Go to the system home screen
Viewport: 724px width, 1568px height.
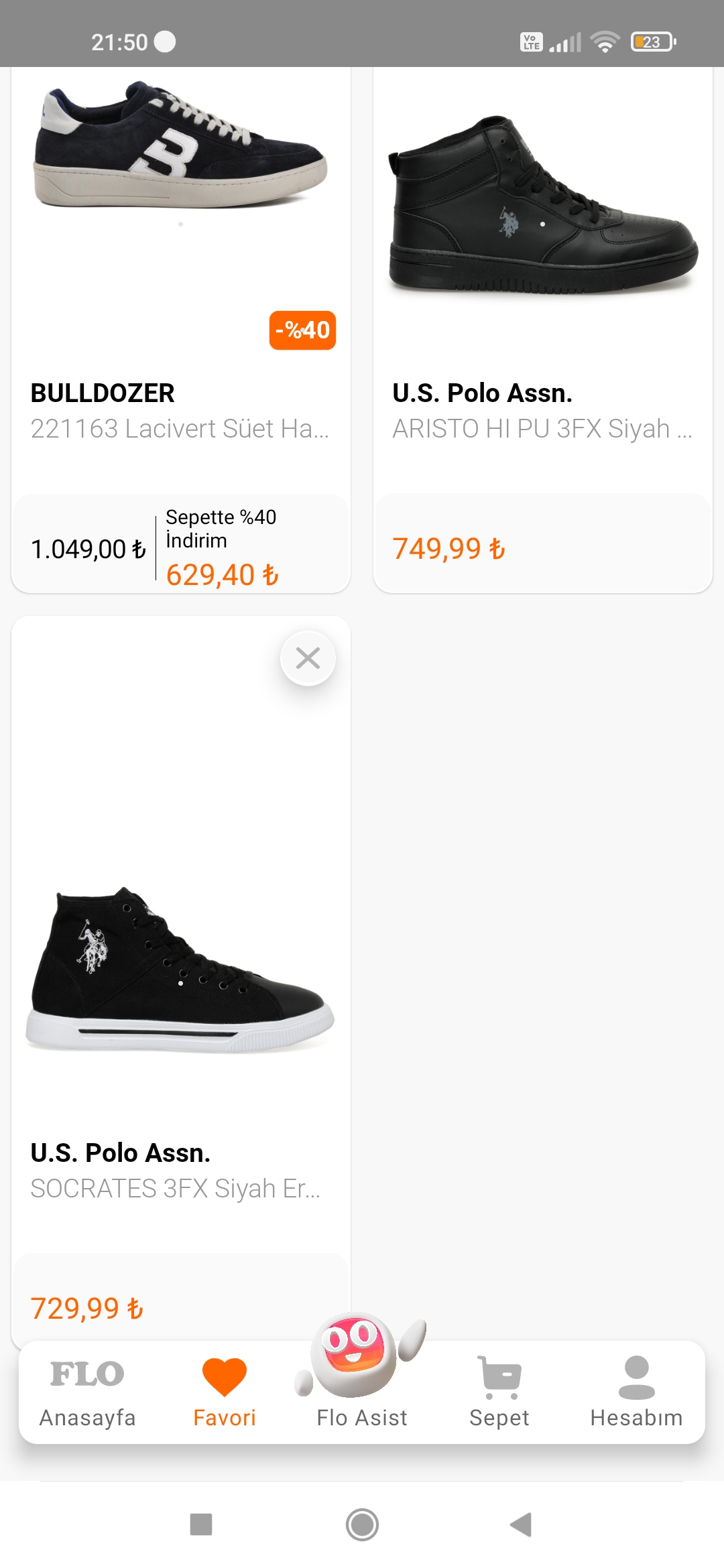(362, 1524)
